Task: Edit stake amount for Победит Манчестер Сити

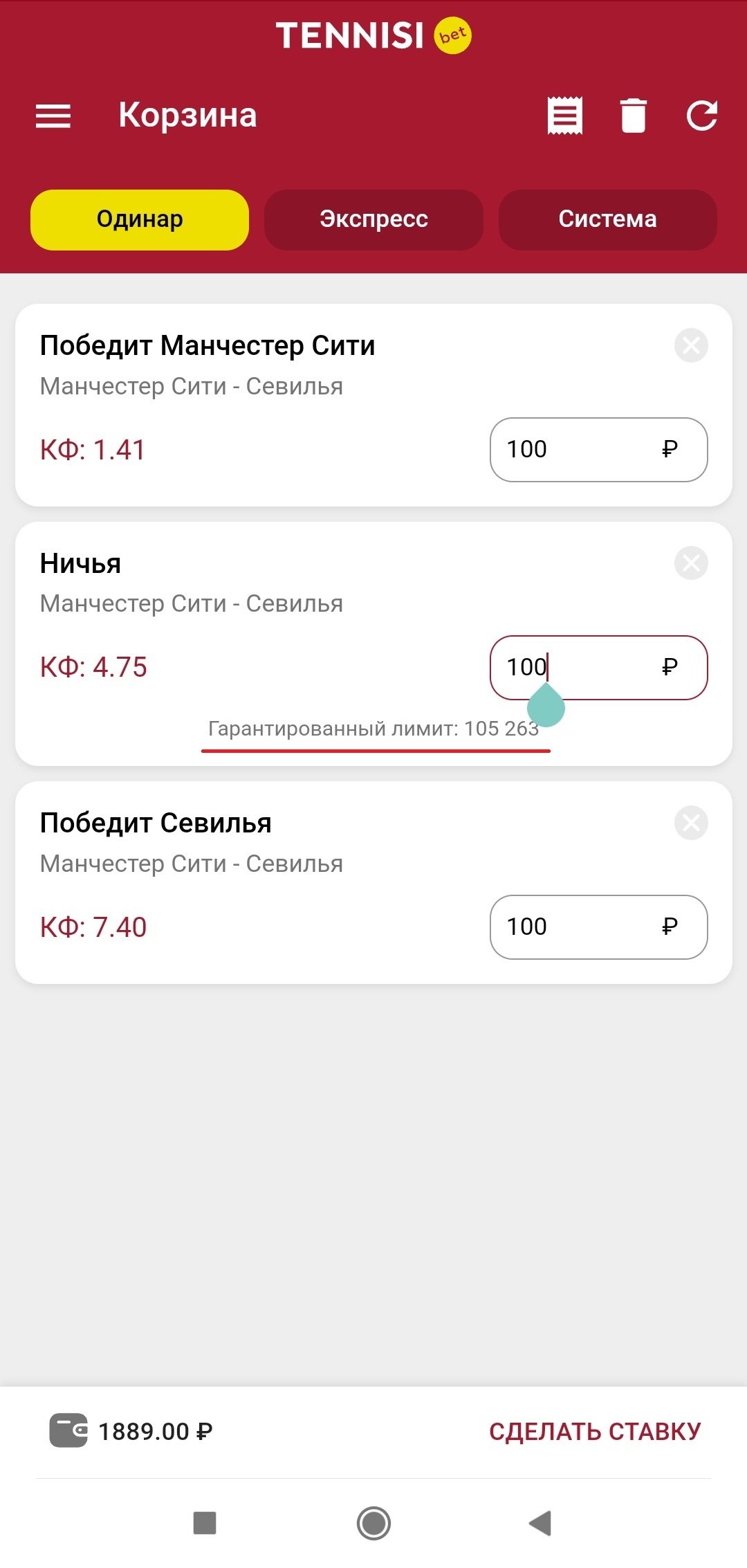Action: 581,450
